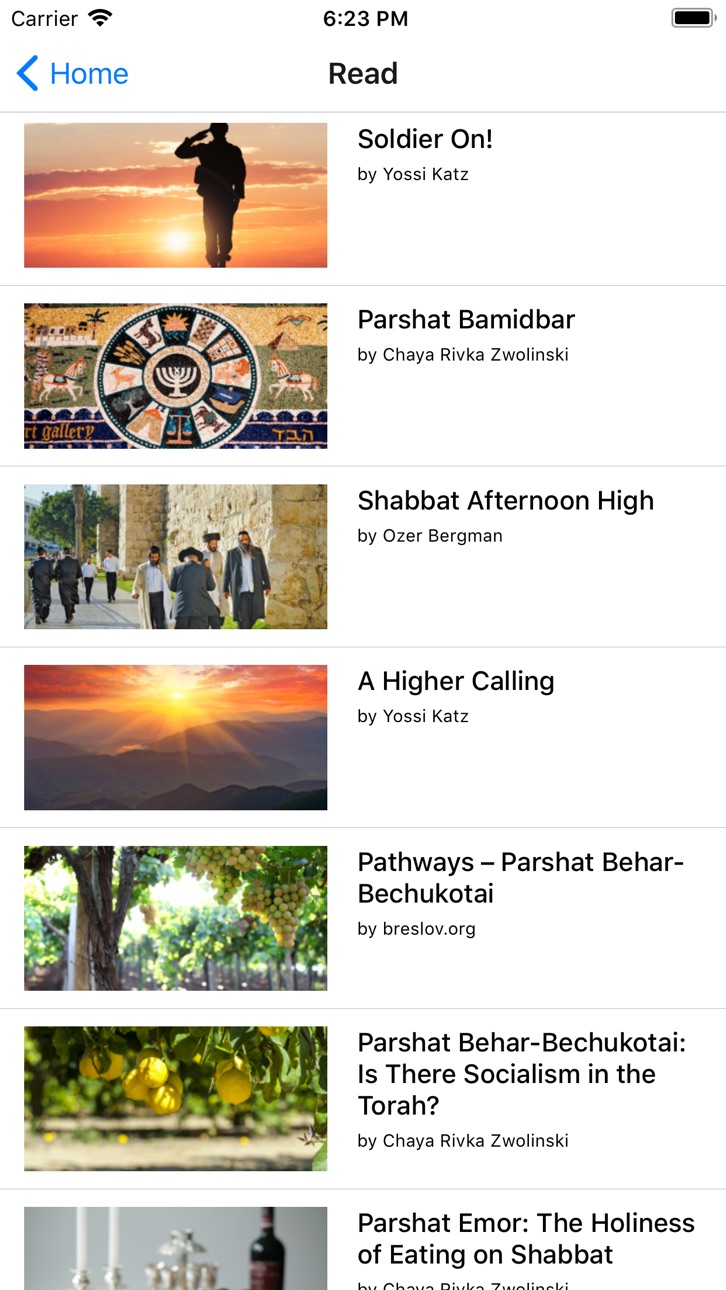Open Shabbat Afternoon High article

pos(363,557)
